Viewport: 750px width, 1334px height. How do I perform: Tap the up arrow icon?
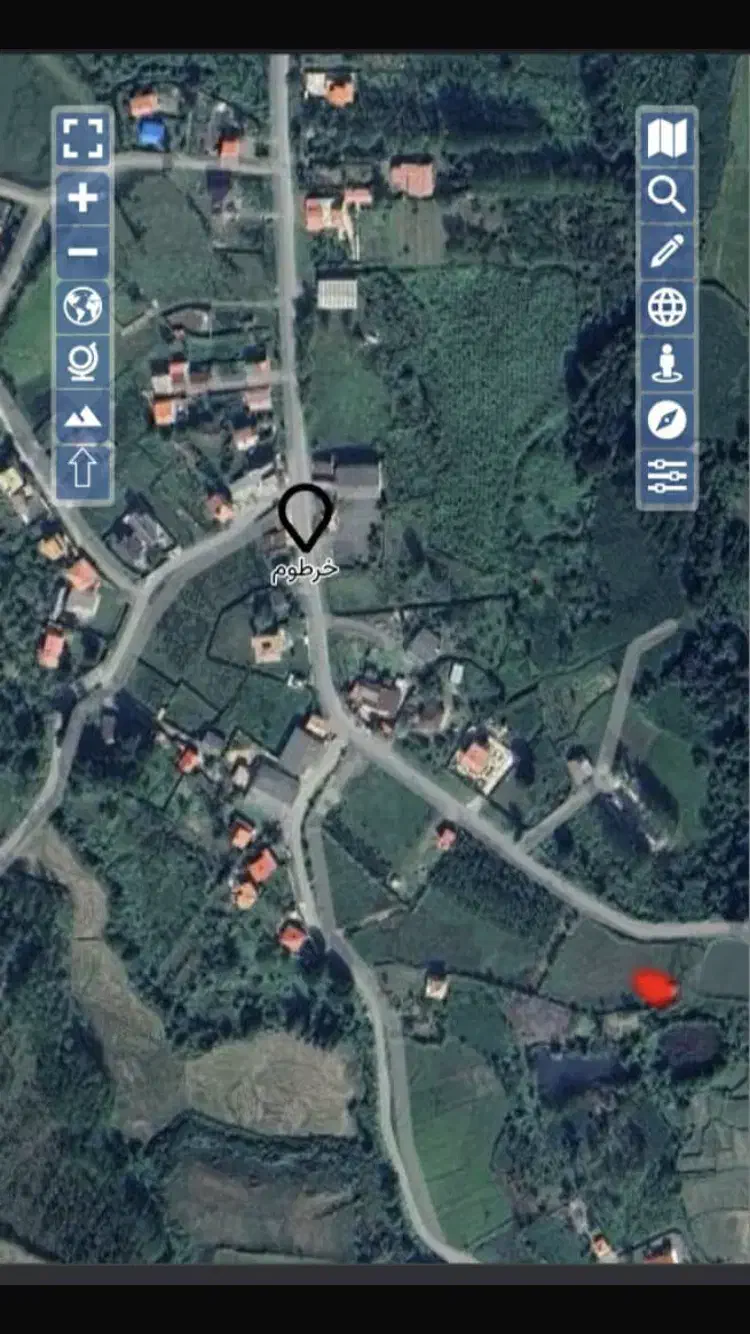pyautogui.click(x=83, y=468)
